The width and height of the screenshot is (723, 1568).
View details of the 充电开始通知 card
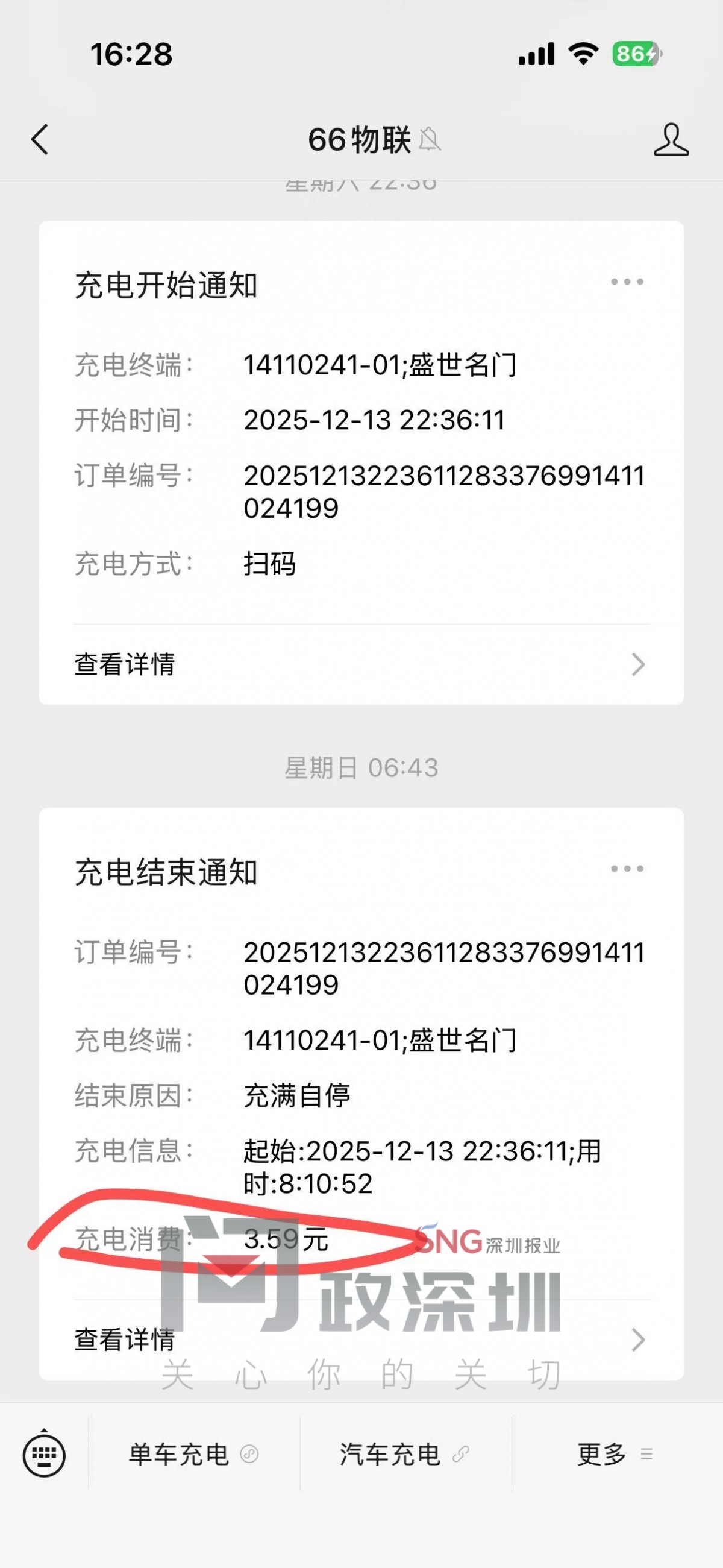(360, 664)
